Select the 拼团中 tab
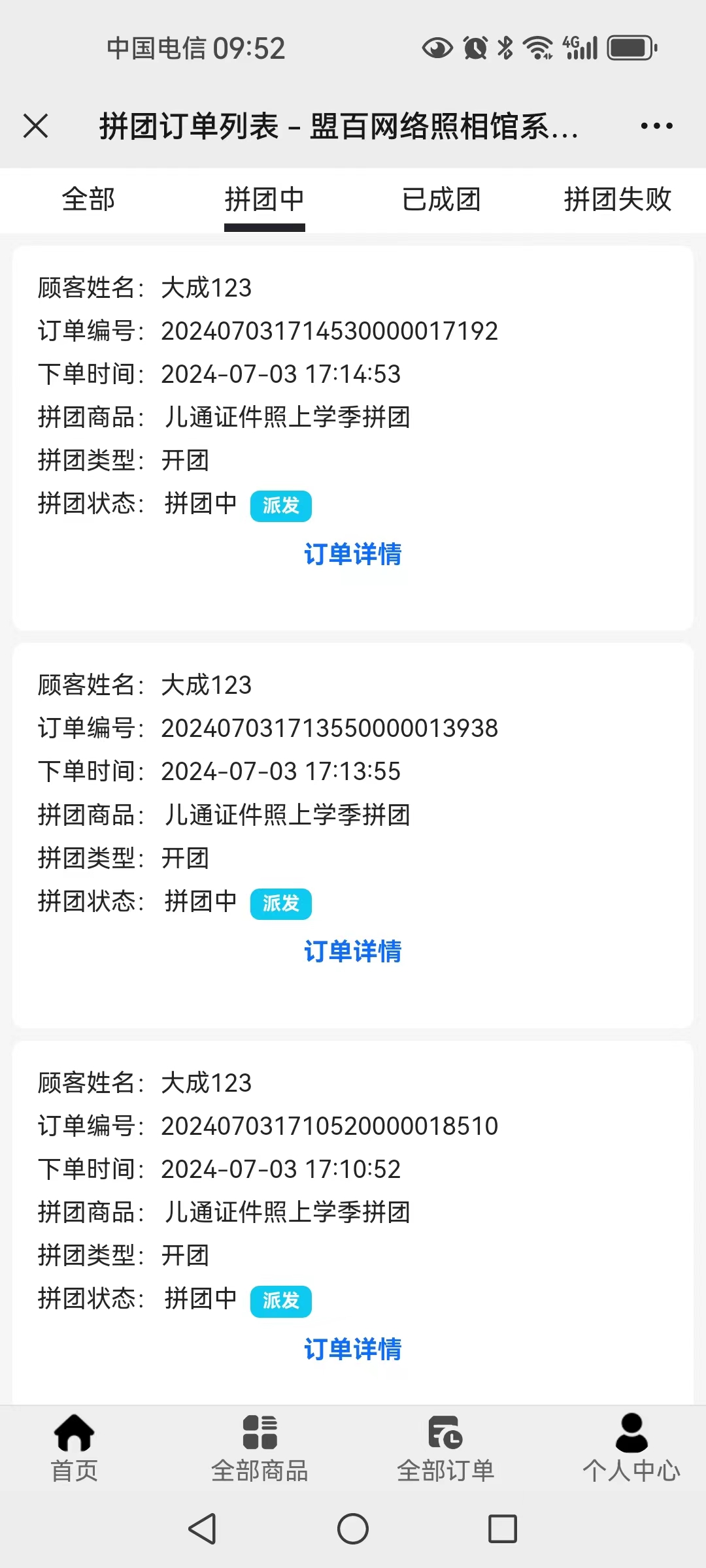The height and width of the screenshot is (1568, 706). (264, 199)
